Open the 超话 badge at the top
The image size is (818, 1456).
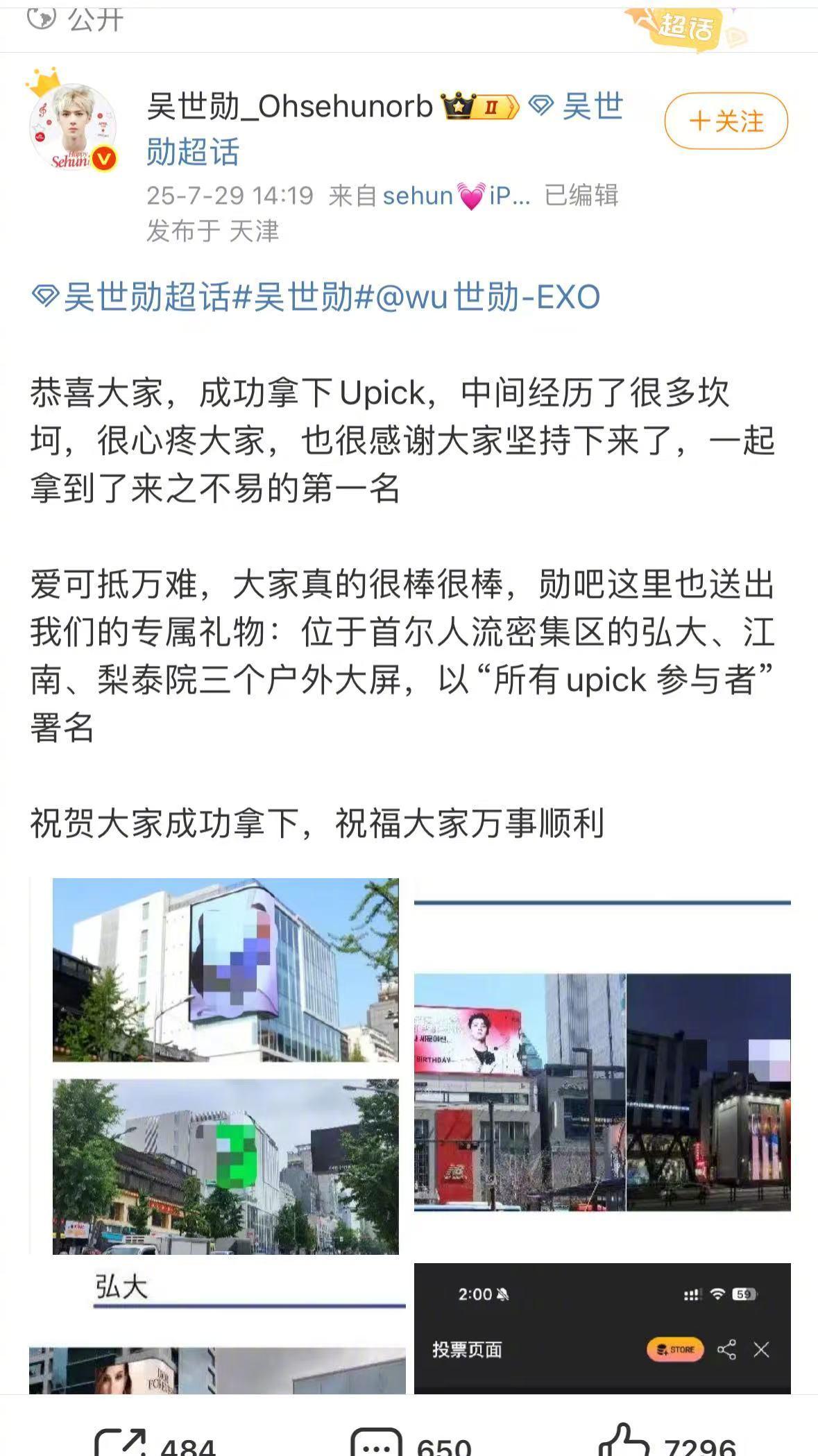(684, 26)
